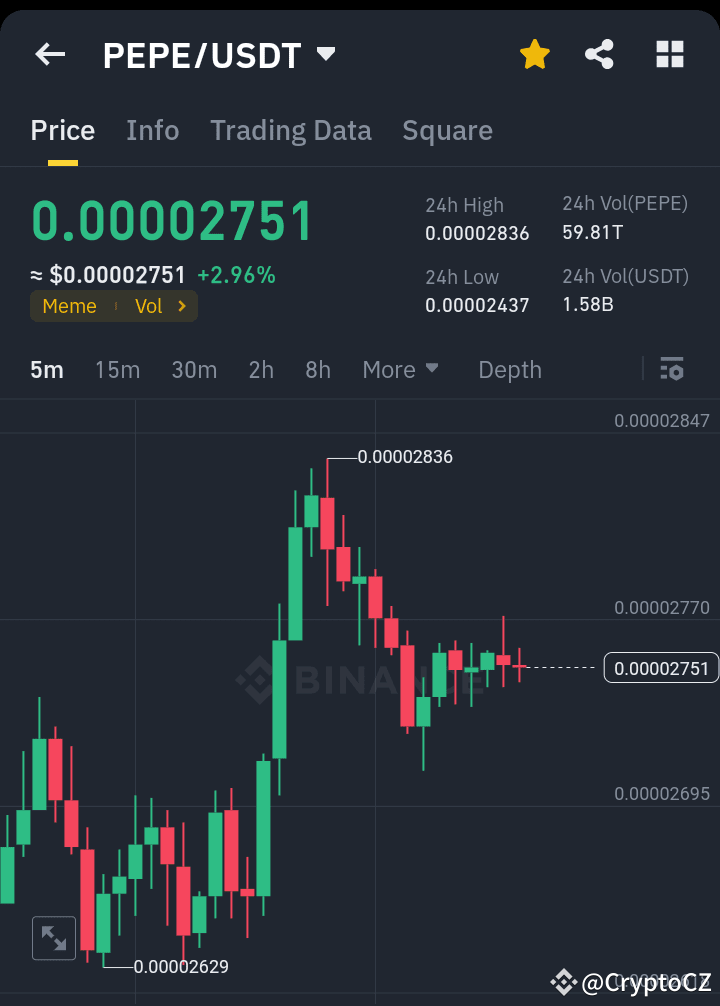Expand the More timeframe options
This screenshot has width=720, height=1006.
[400, 369]
